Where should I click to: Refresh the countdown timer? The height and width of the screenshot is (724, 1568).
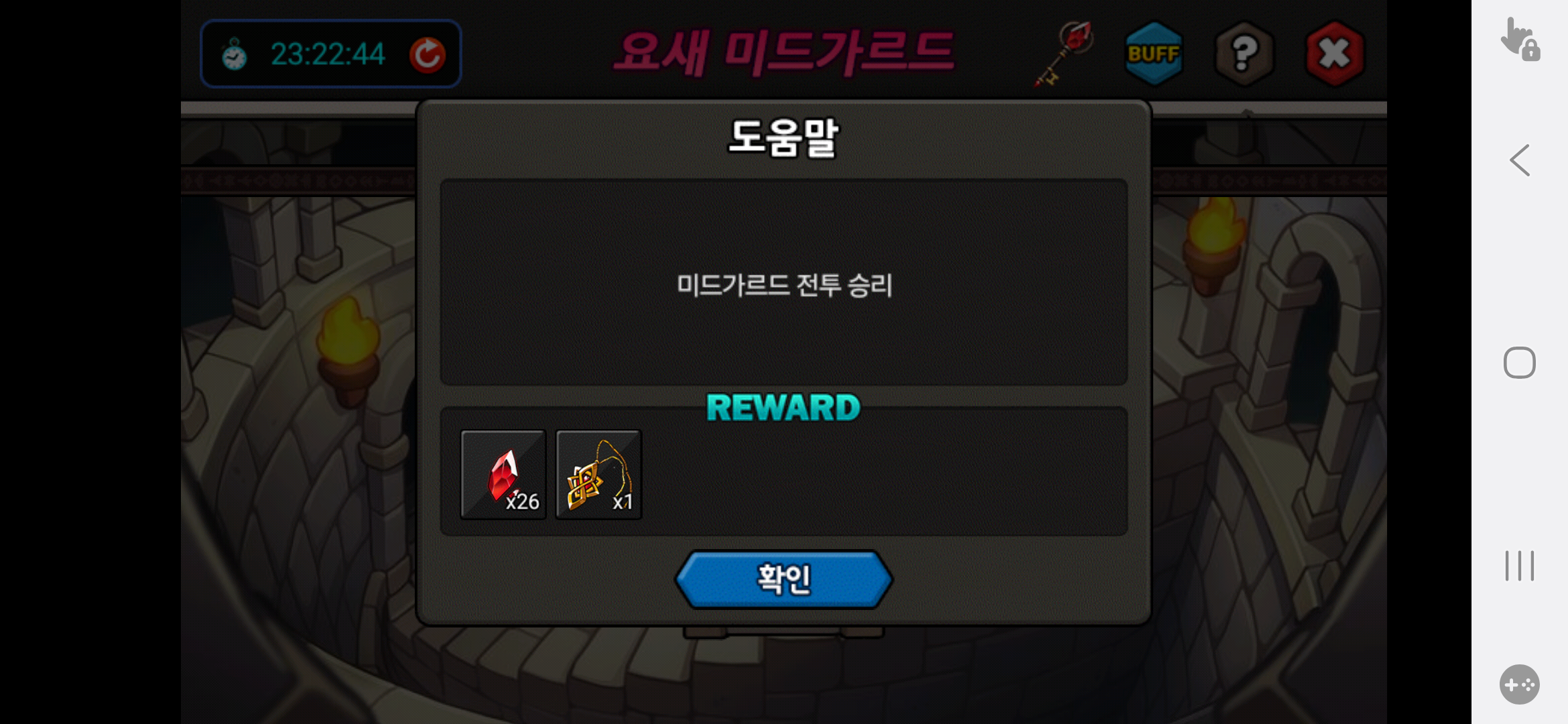427,54
